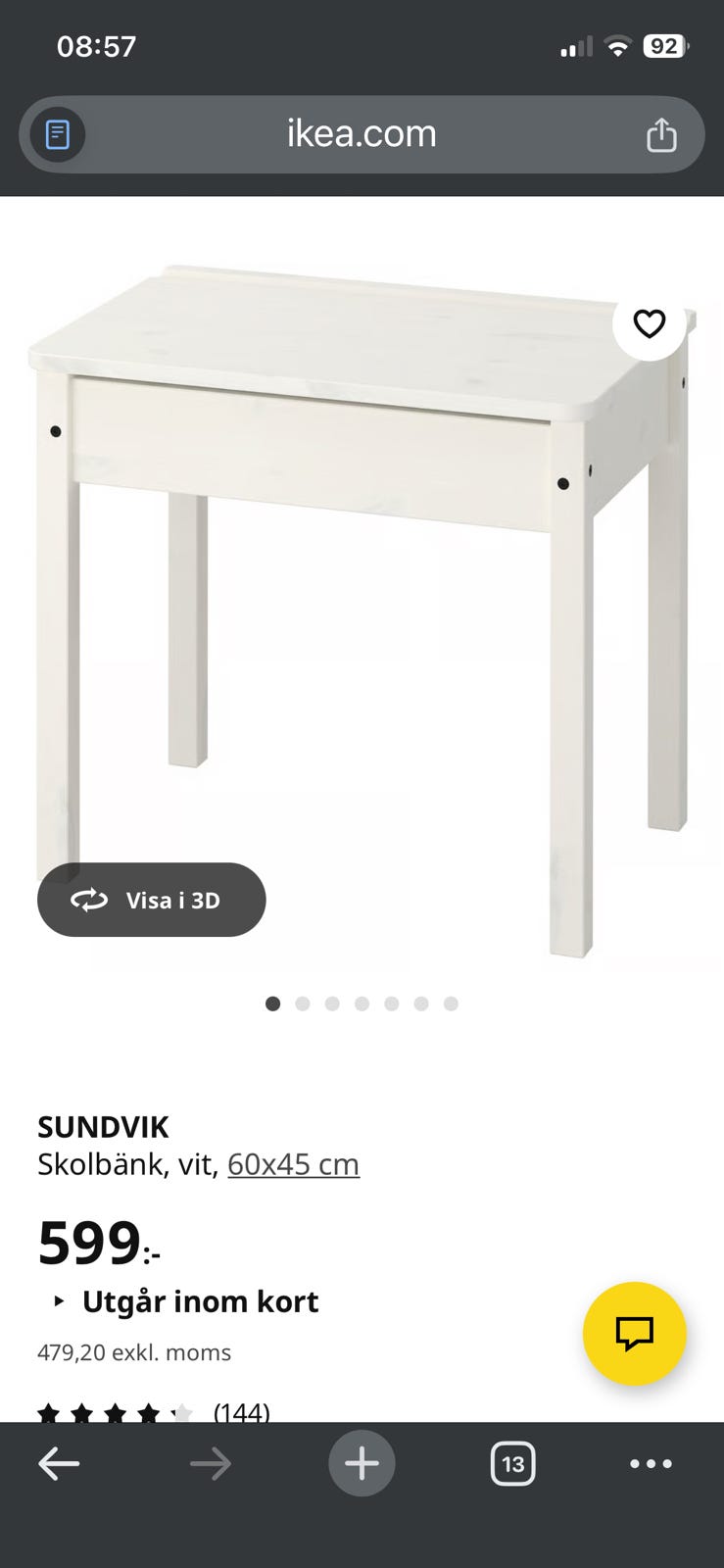
Task: Tap the ikea.com address bar
Action: 362,134
